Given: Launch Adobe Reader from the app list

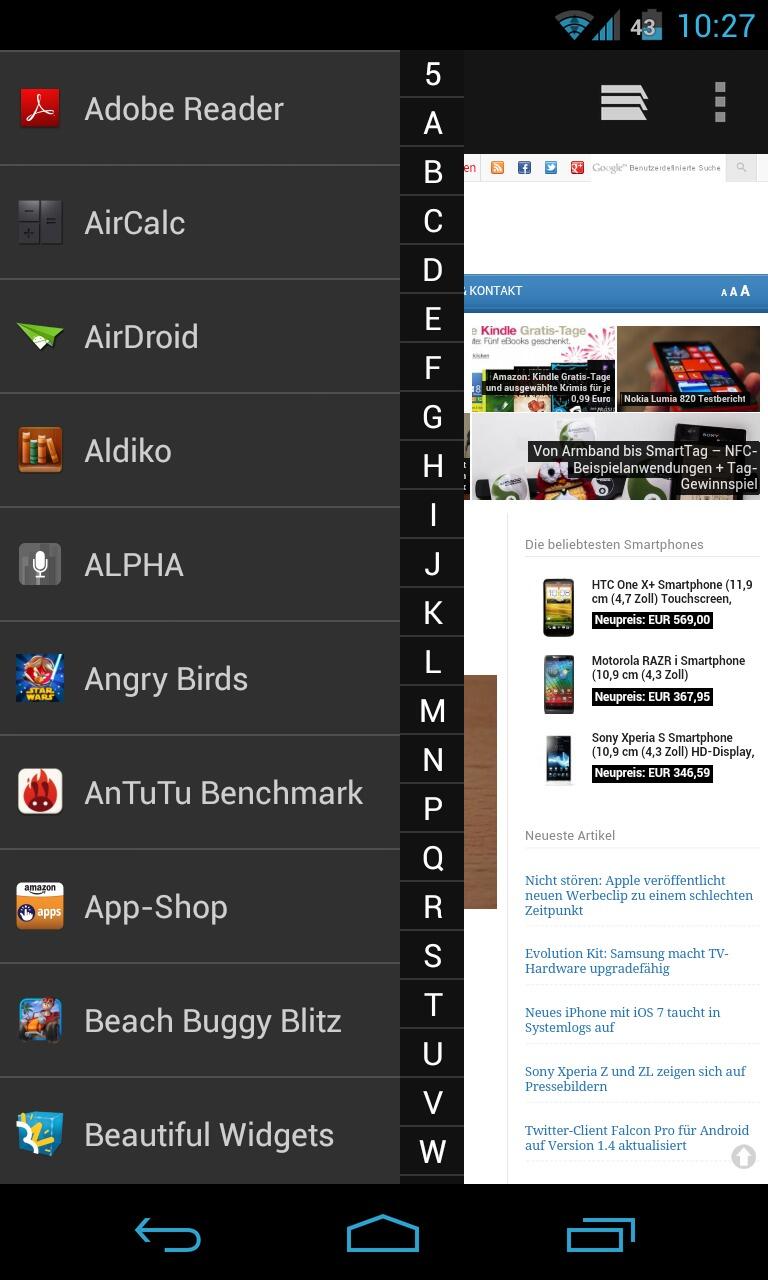Looking at the screenshot, I should point(200,108).
